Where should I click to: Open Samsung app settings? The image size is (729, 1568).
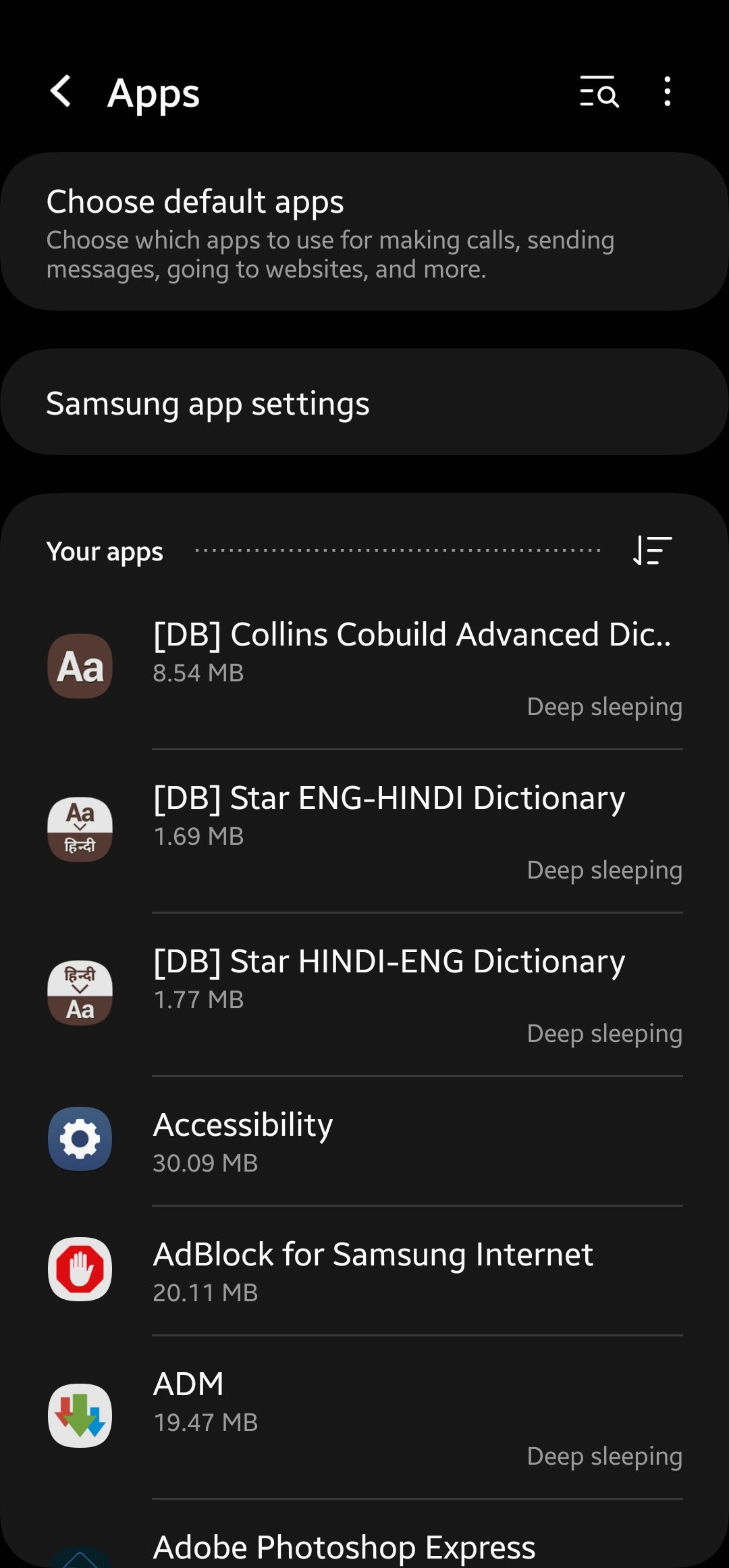[364, 403]
